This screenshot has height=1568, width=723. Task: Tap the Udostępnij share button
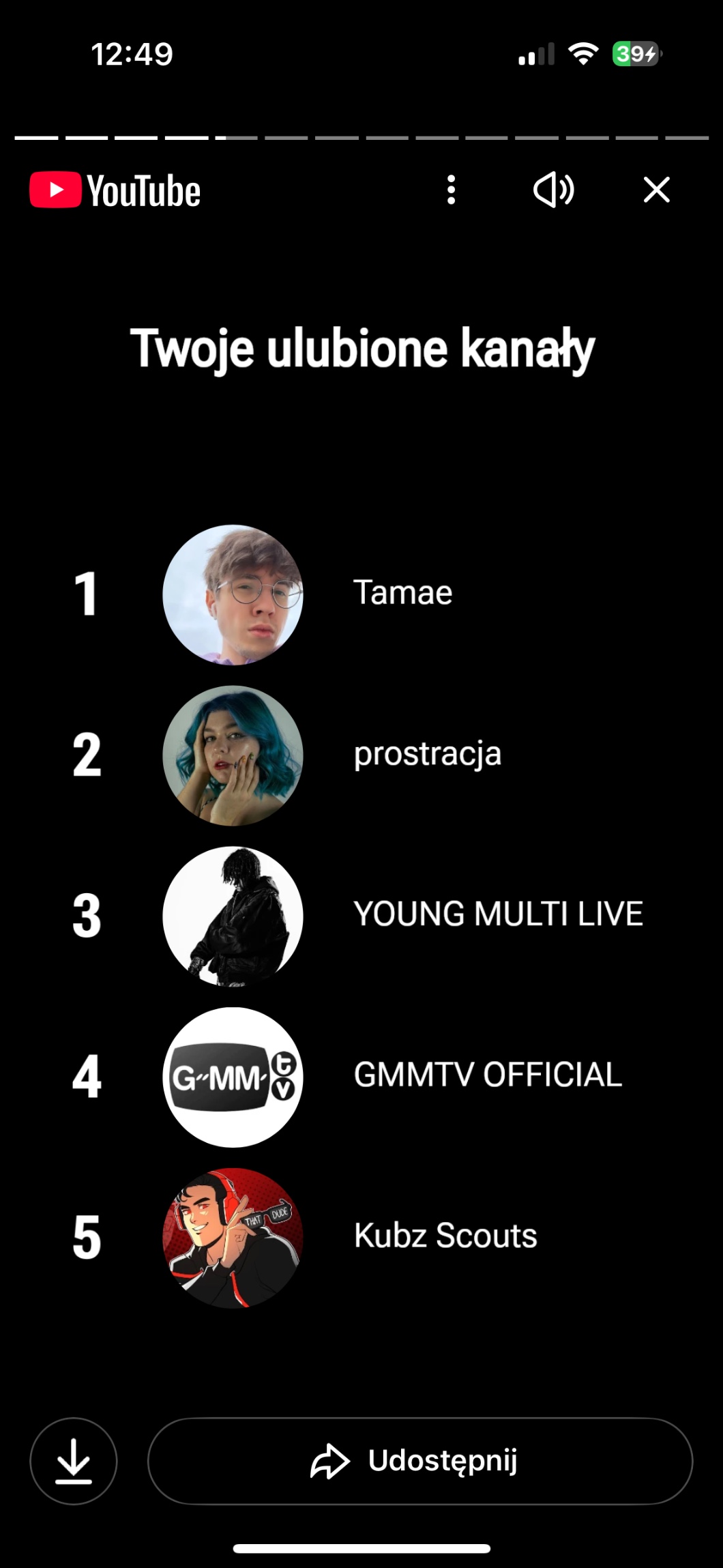point(420,1460)
